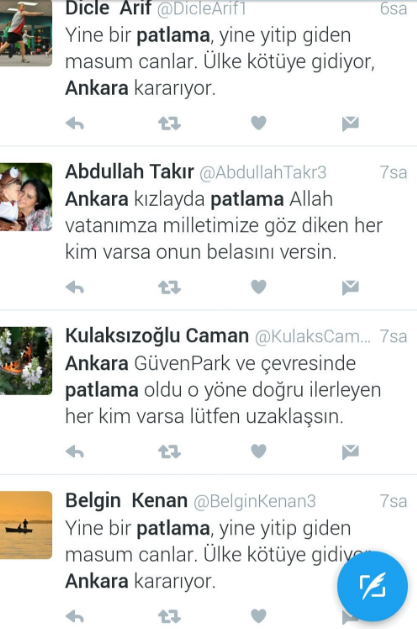Open Dicle Arif's profile photo
This screenshot has width=417, height=629.
(26, 33)
